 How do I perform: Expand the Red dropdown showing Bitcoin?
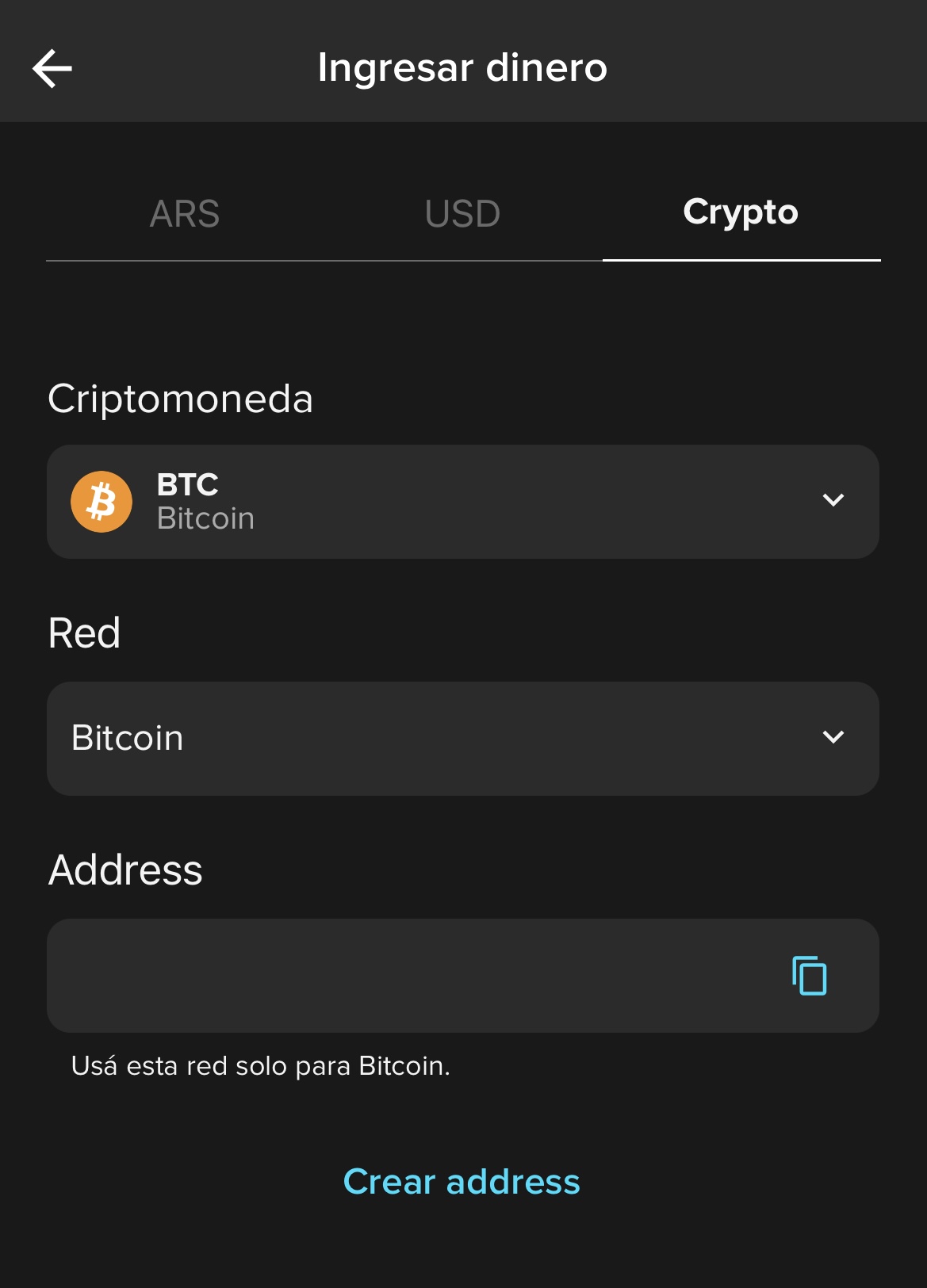coord(464,737)
